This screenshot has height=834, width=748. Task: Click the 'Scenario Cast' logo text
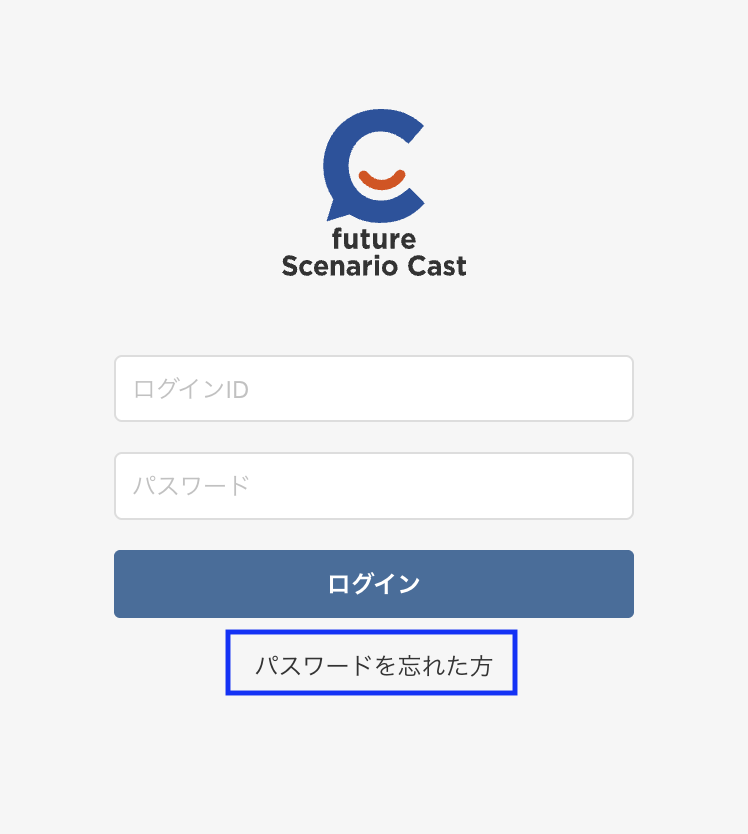(x=374, y=266)
